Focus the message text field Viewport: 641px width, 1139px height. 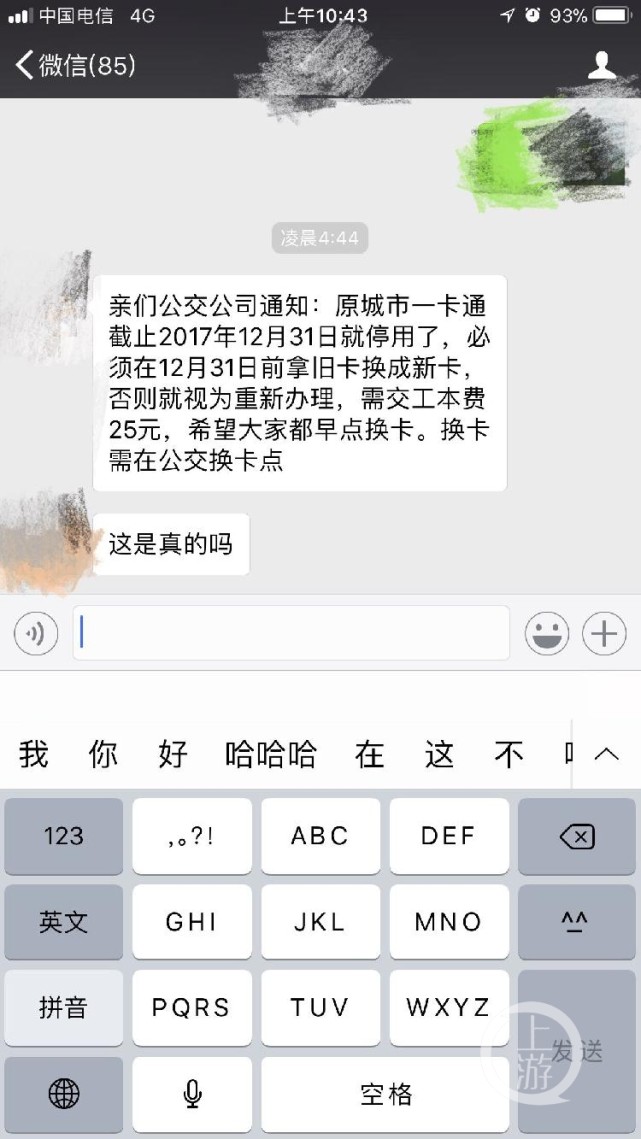291,634
